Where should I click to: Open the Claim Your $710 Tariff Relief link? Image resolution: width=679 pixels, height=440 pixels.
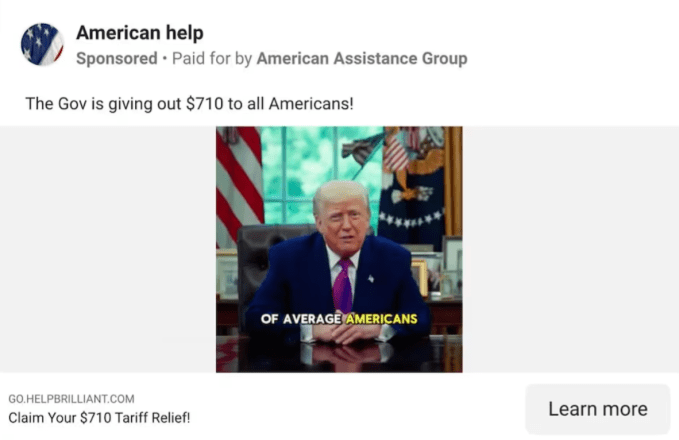(99, 417)
